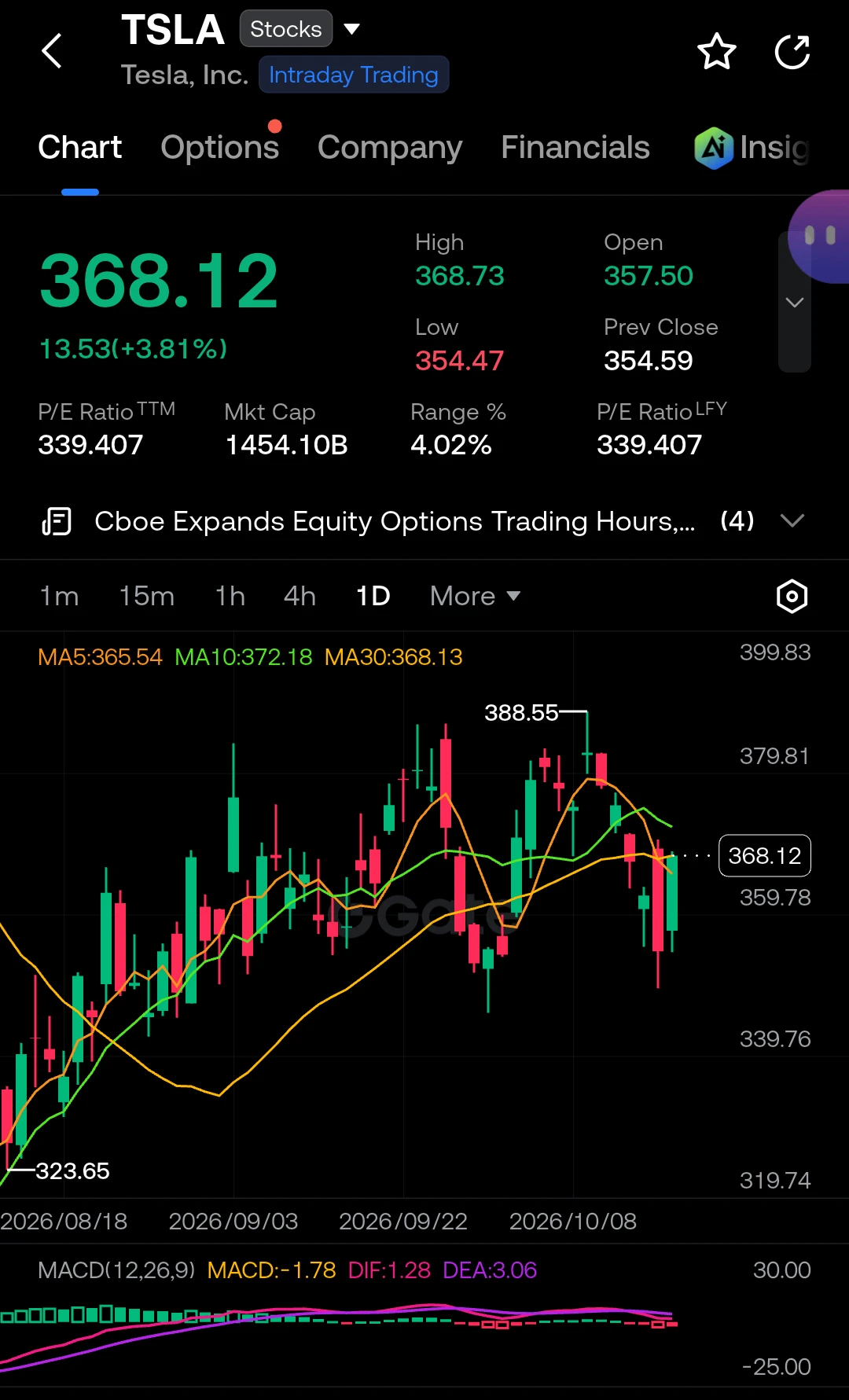
Task: Select the 4h chart interval
Action: 300,596
